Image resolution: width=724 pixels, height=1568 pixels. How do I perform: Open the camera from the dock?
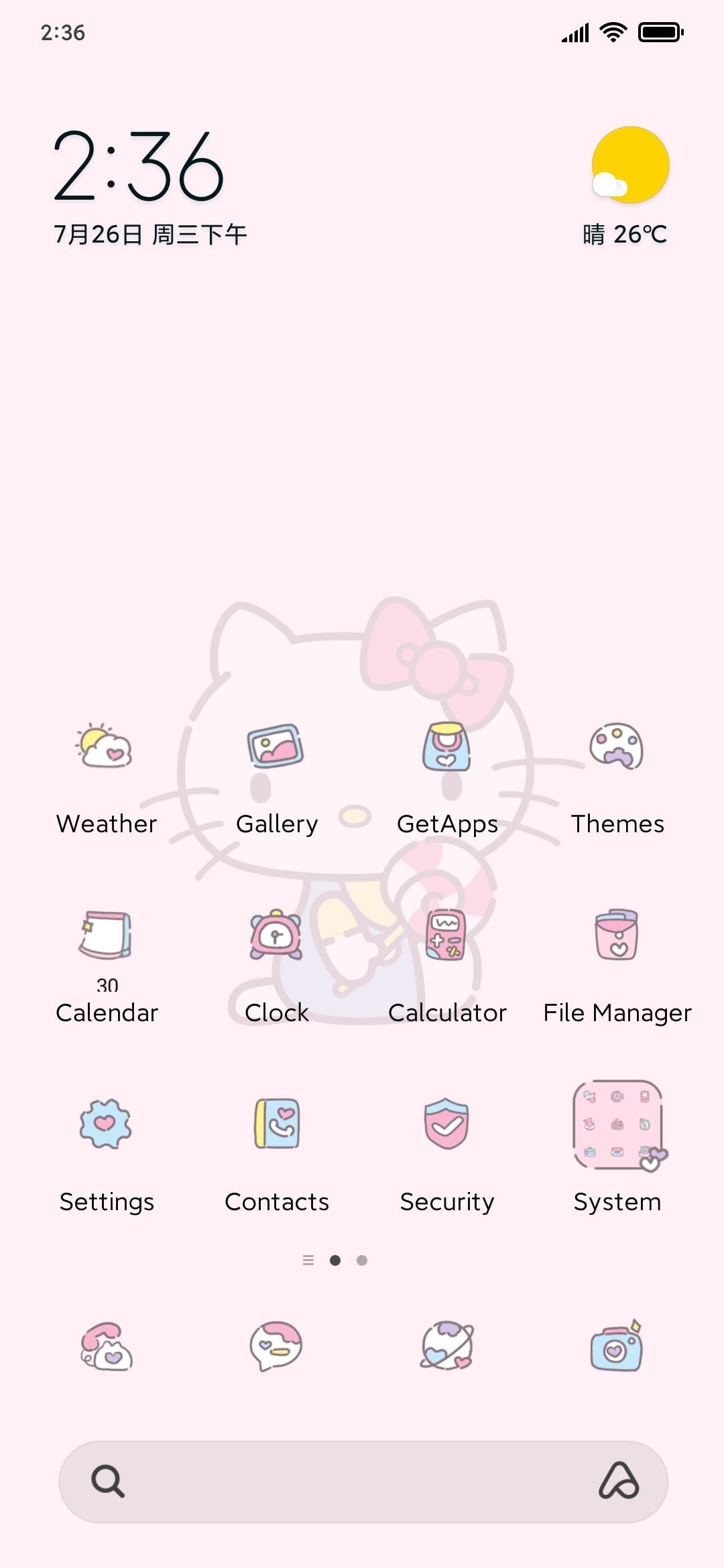point(617,1347)
